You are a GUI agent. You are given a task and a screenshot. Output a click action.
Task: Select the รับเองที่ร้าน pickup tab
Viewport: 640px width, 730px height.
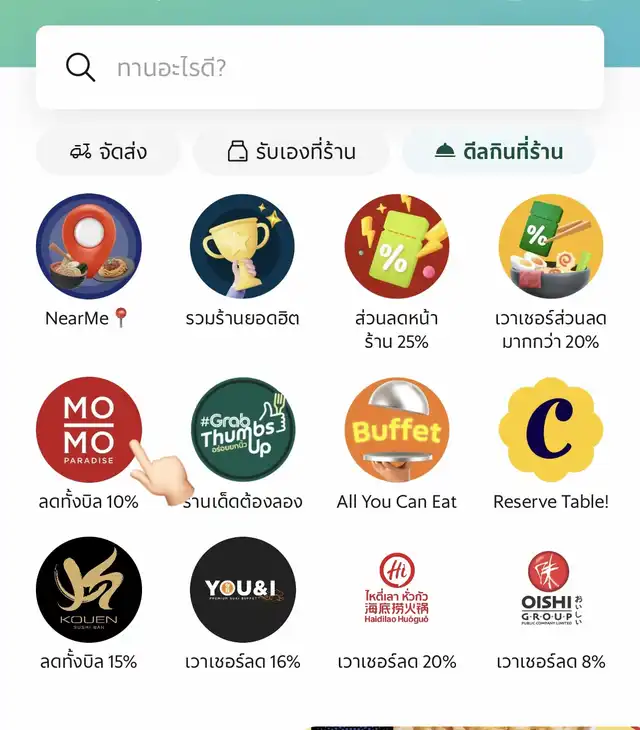pos(292,152)
